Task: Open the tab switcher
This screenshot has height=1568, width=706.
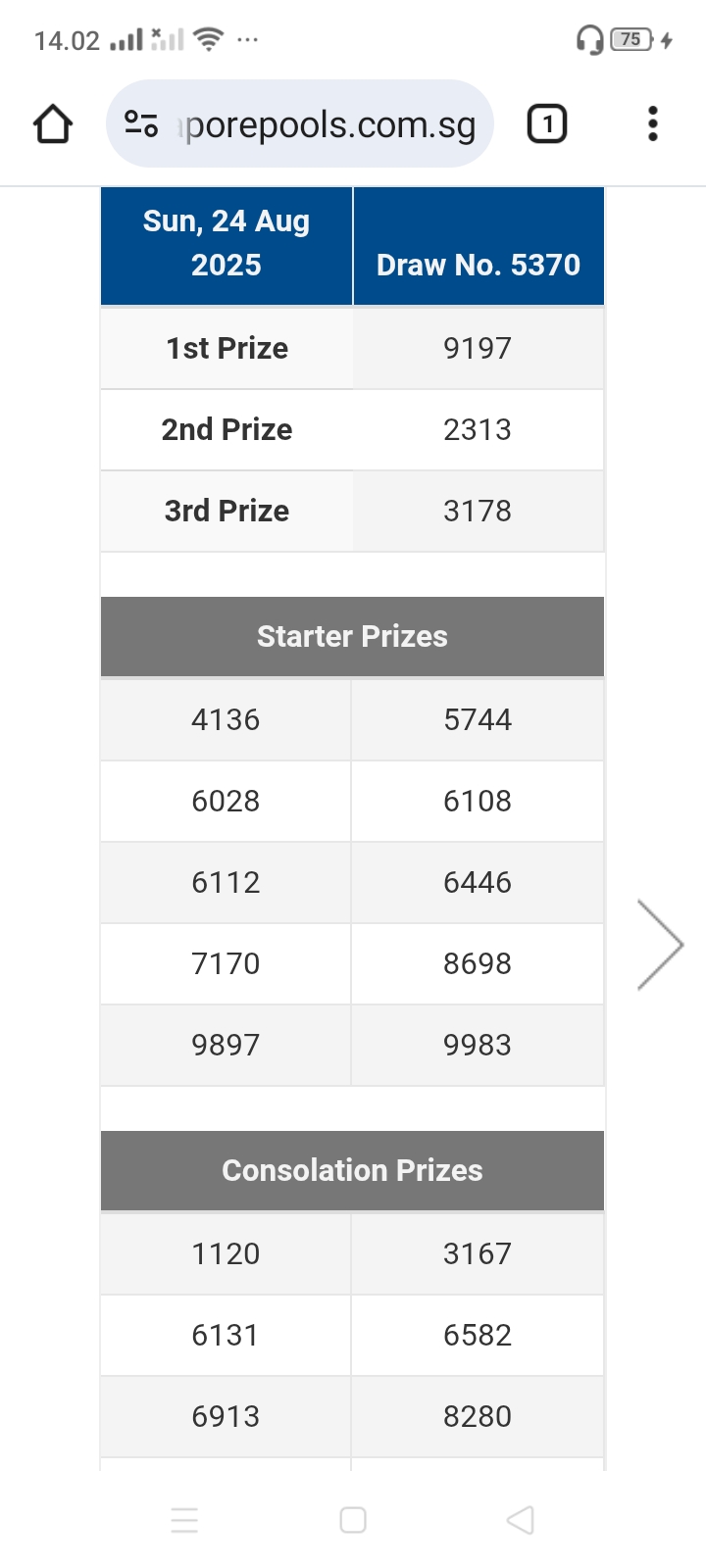Action: (547, 124)
